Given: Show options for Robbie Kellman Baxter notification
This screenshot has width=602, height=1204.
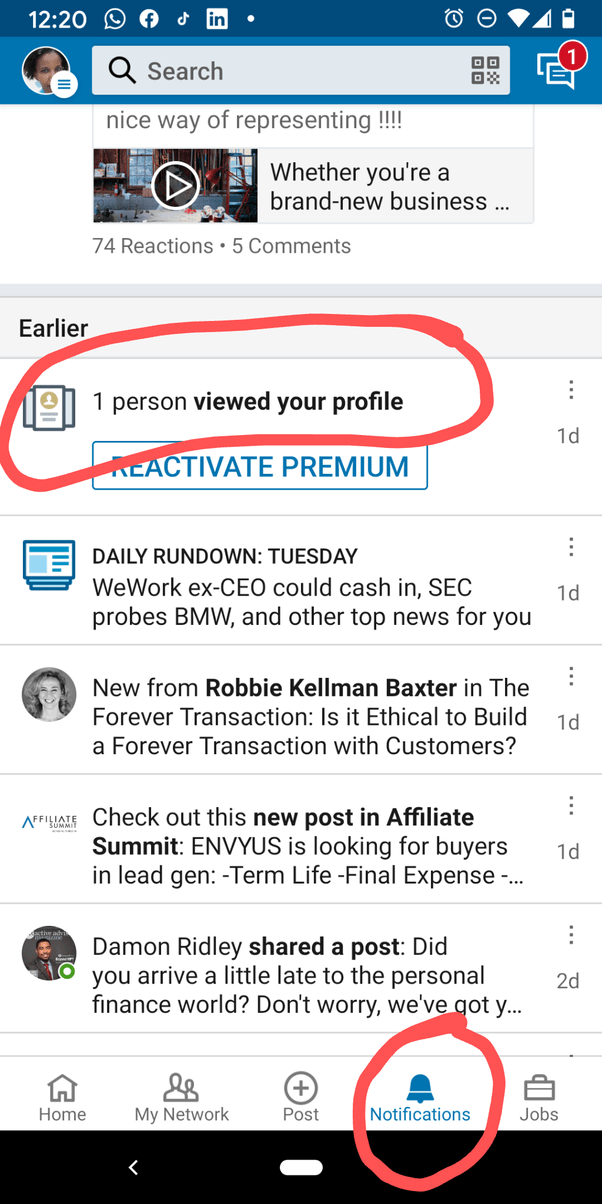Looking at the screenshot, I should pos(571,677).
